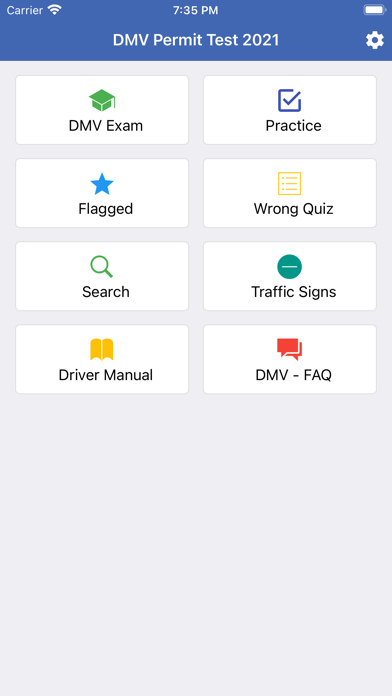The image size is (392, 696).
Task: Open the settings gear icon
Action: pyautogui.click(x=375, y=40)
